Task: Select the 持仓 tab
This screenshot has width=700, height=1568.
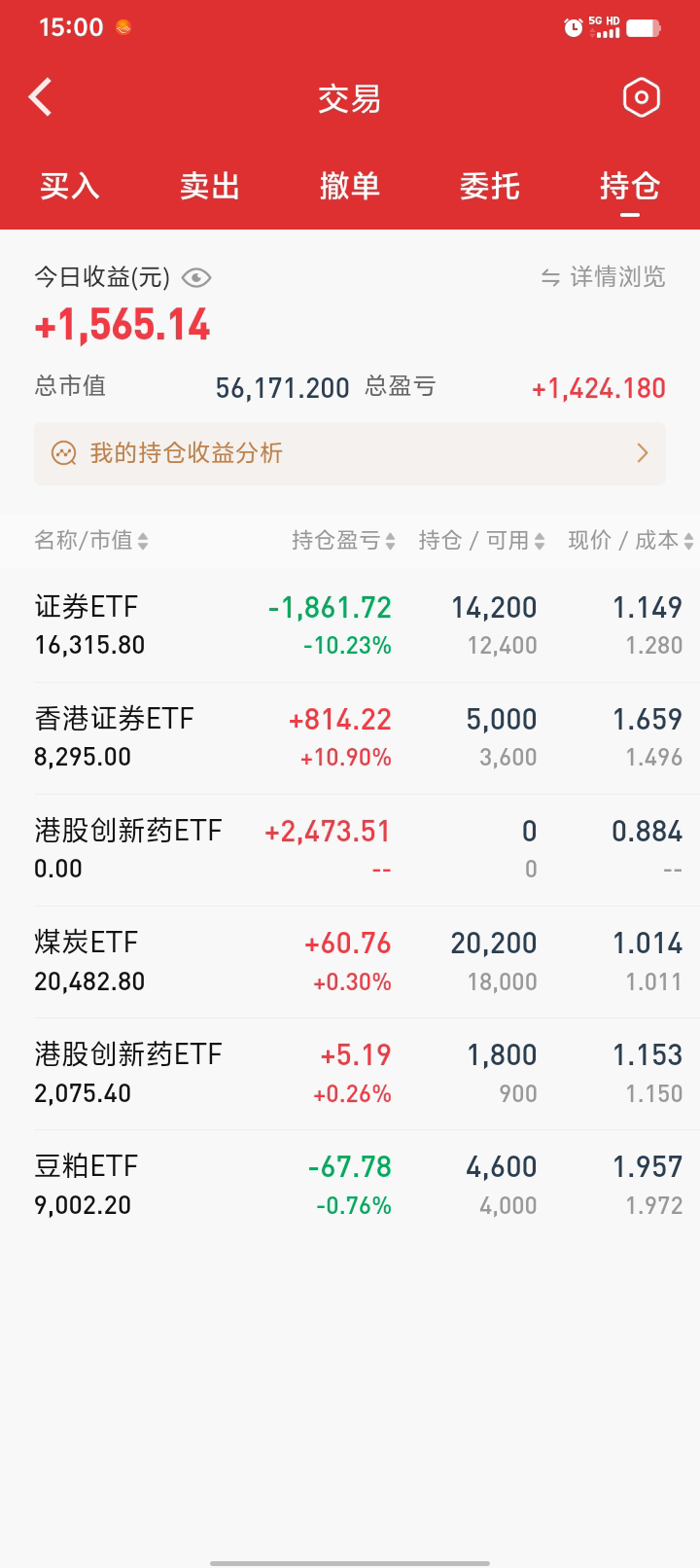Action: (630, 186)
